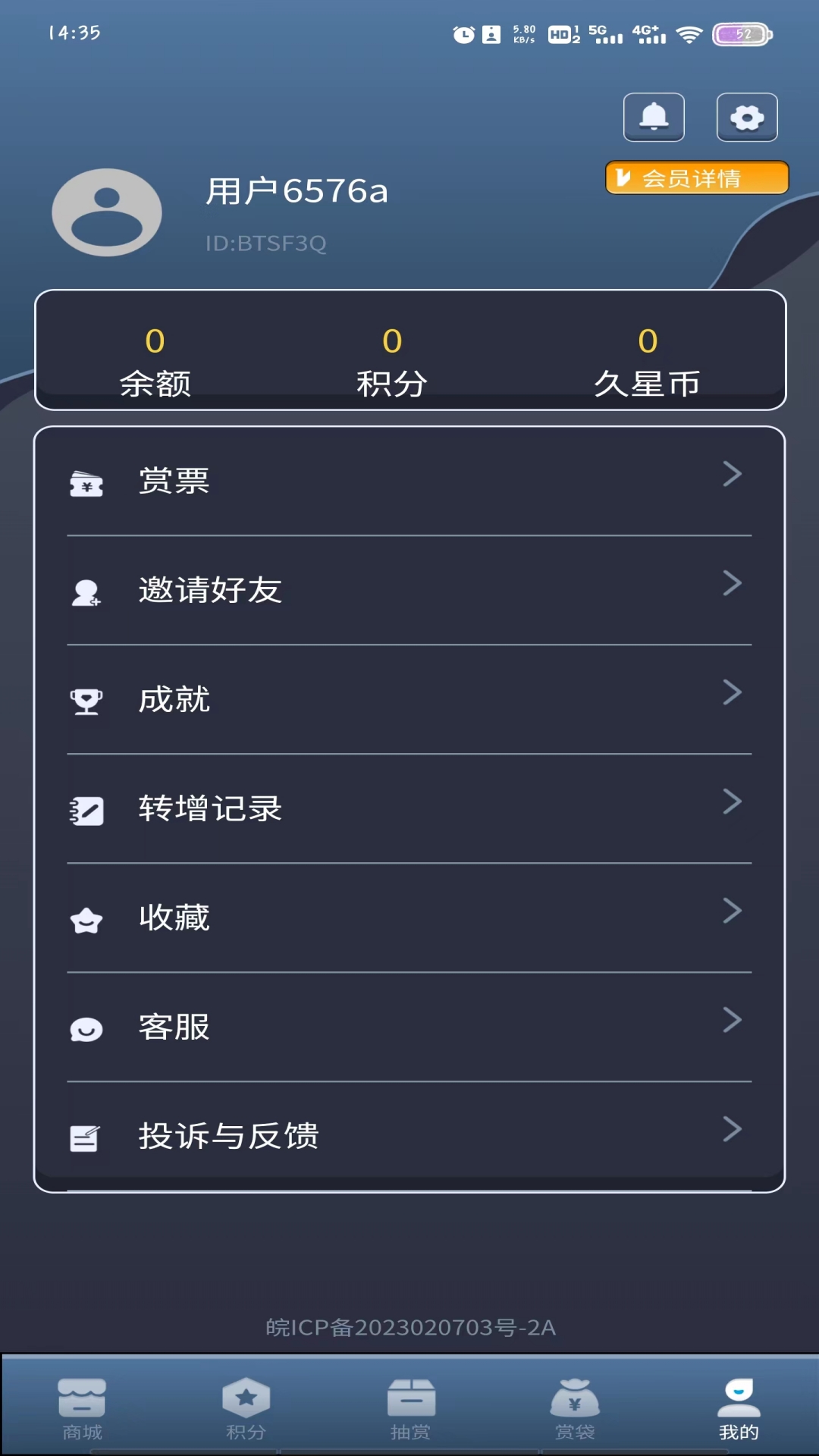View 会员详情 membership details
This screenshot has height=1456, width=819.
coord(696,178)
